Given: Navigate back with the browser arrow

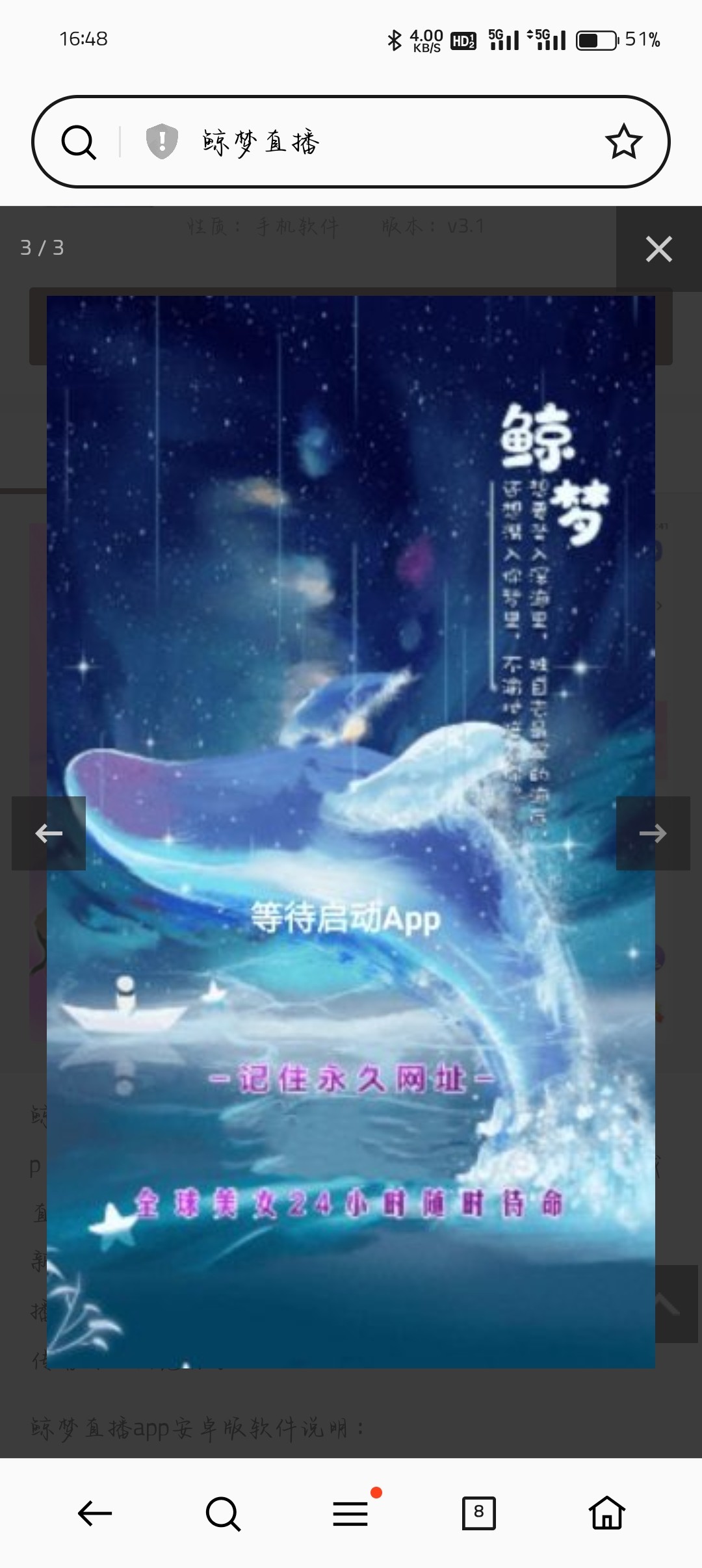Looking at the screenshot, I should click(x=95, y=1513).
